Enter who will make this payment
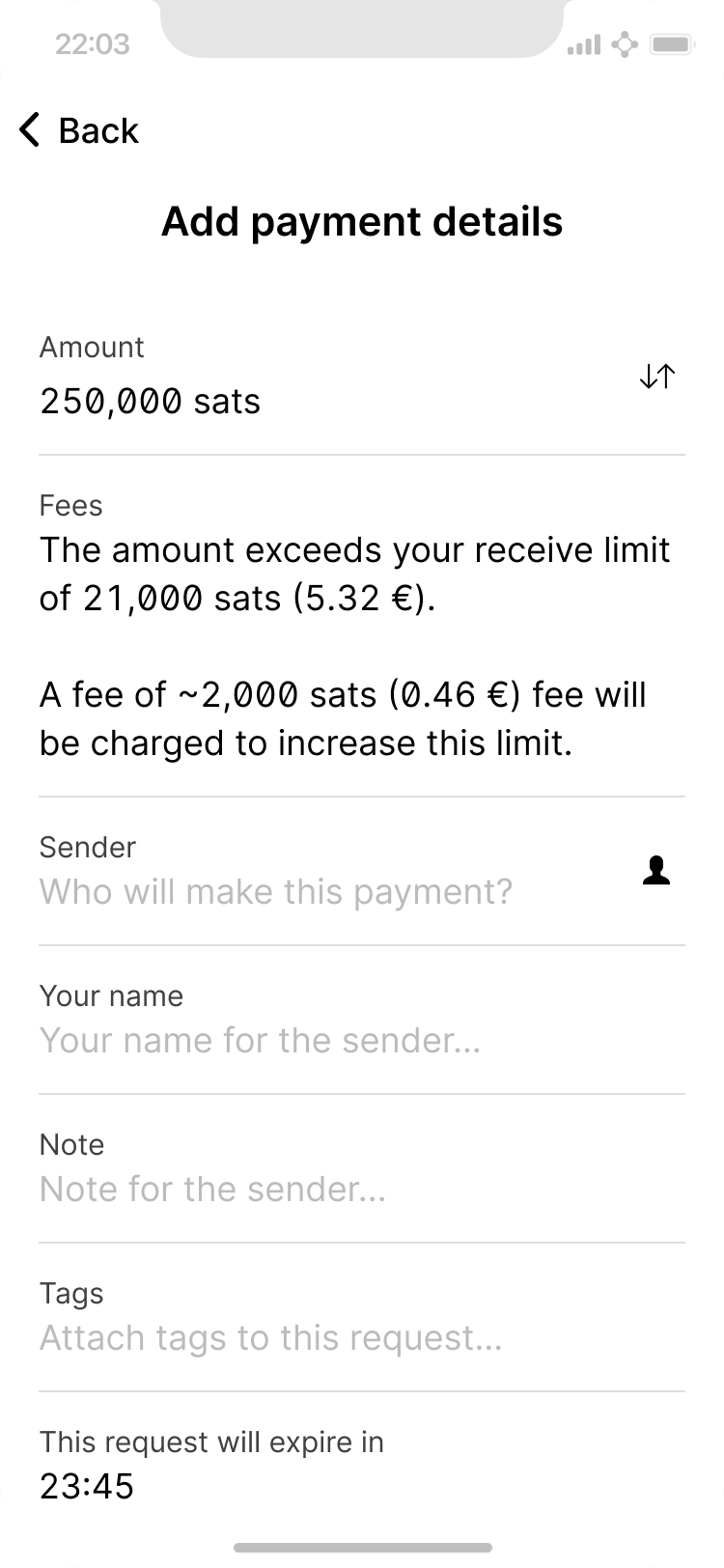724x1568 pixels. [x=276, y=892]
